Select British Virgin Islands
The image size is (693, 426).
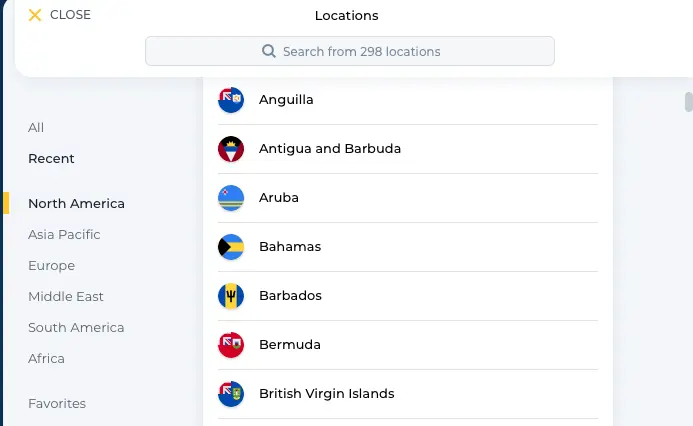pyautogui.click(x=326, y=393)
